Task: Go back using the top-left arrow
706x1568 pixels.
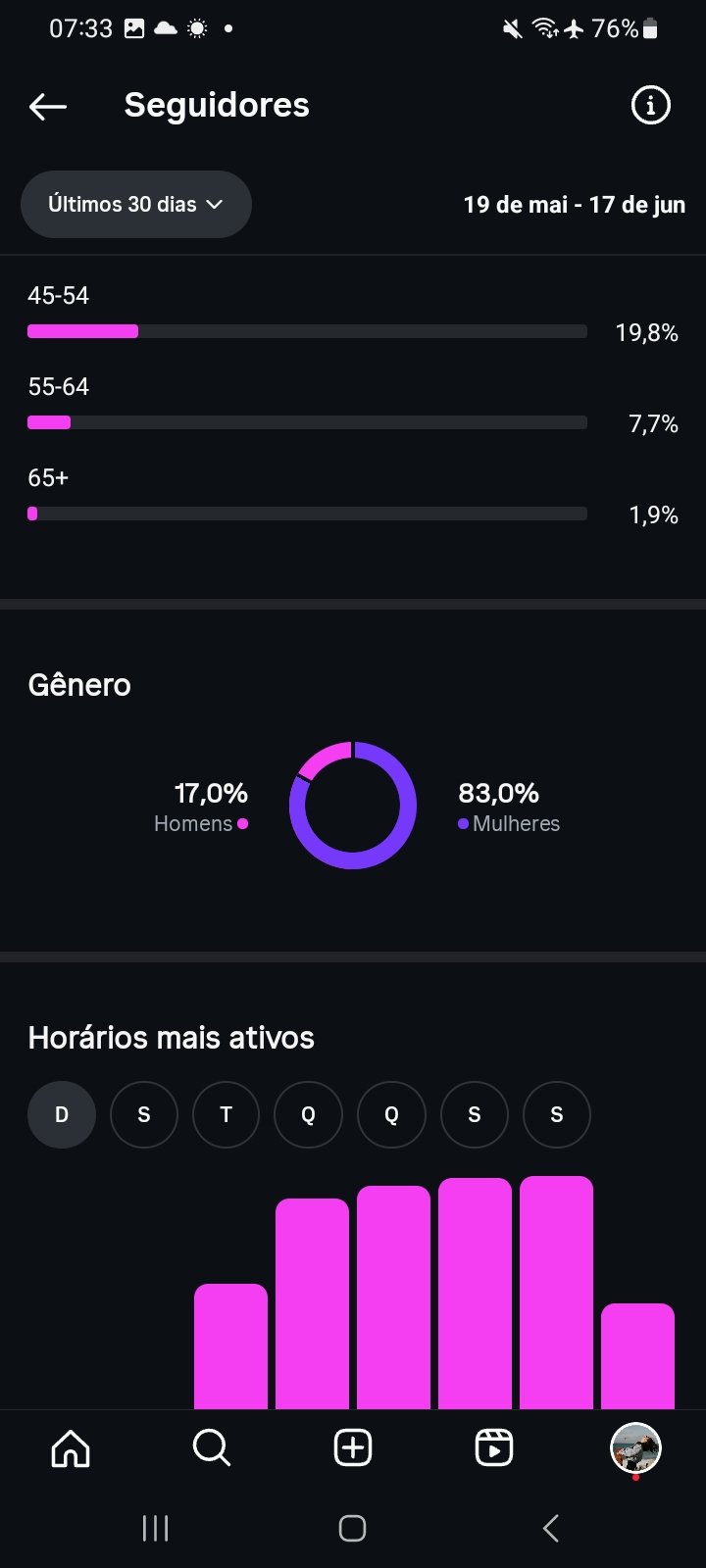Action: point(48,106)
